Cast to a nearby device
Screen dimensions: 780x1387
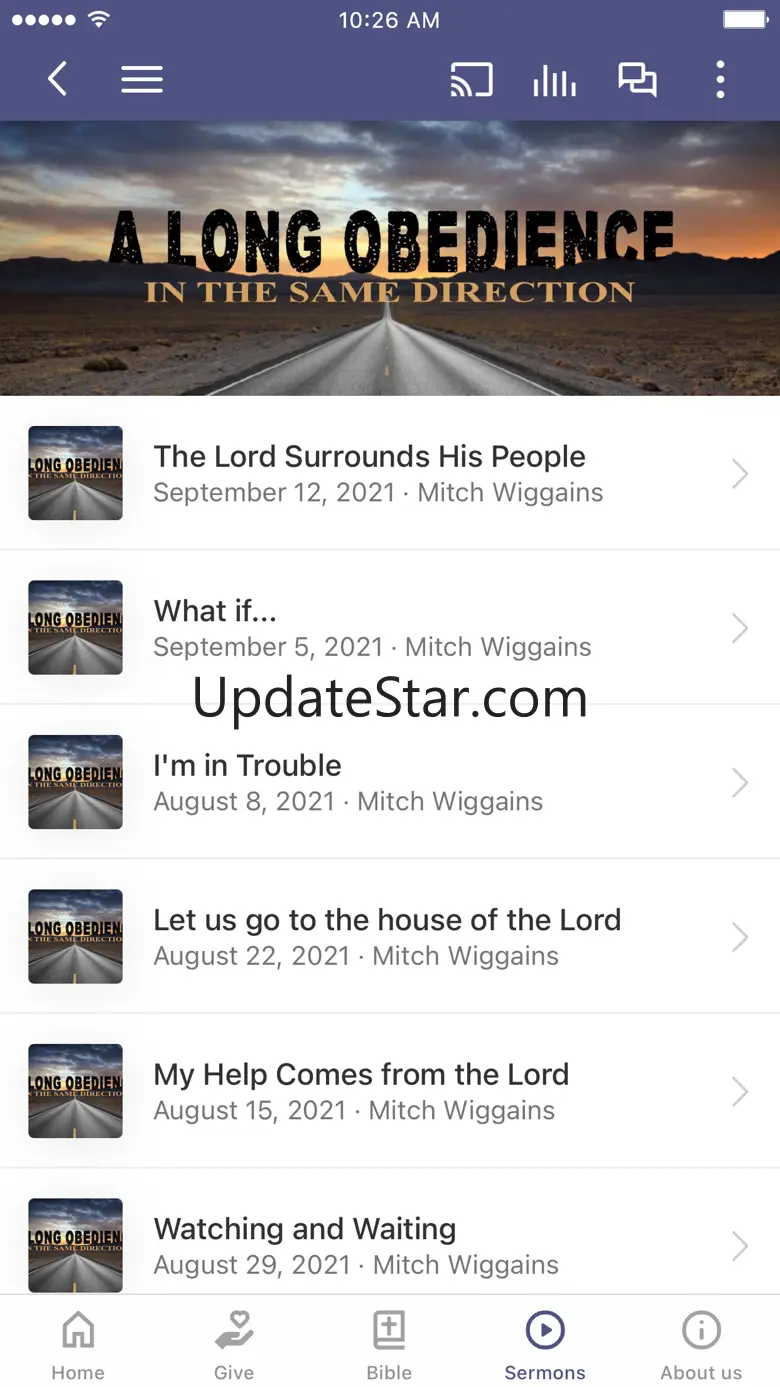pos(471,80)
